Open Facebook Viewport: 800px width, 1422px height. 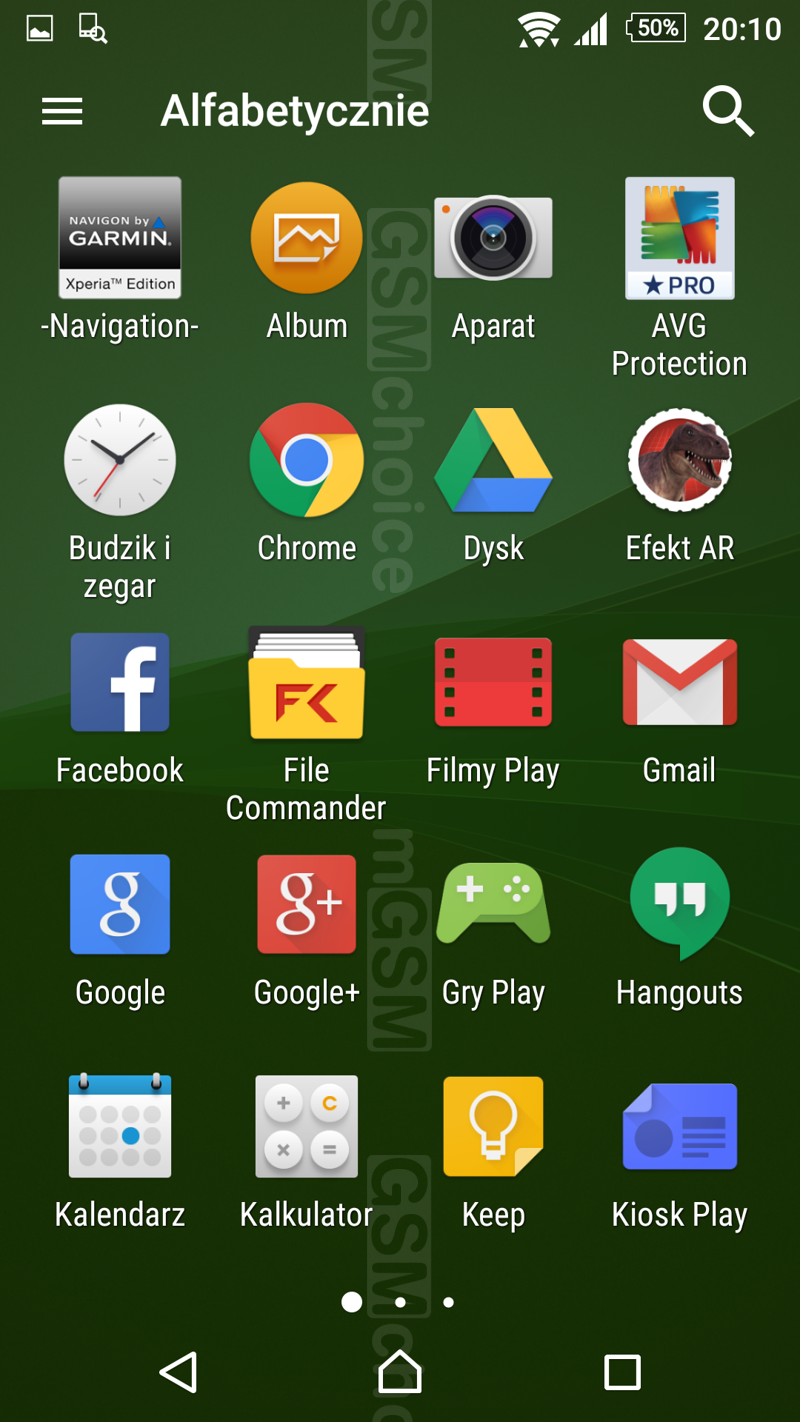120,682
